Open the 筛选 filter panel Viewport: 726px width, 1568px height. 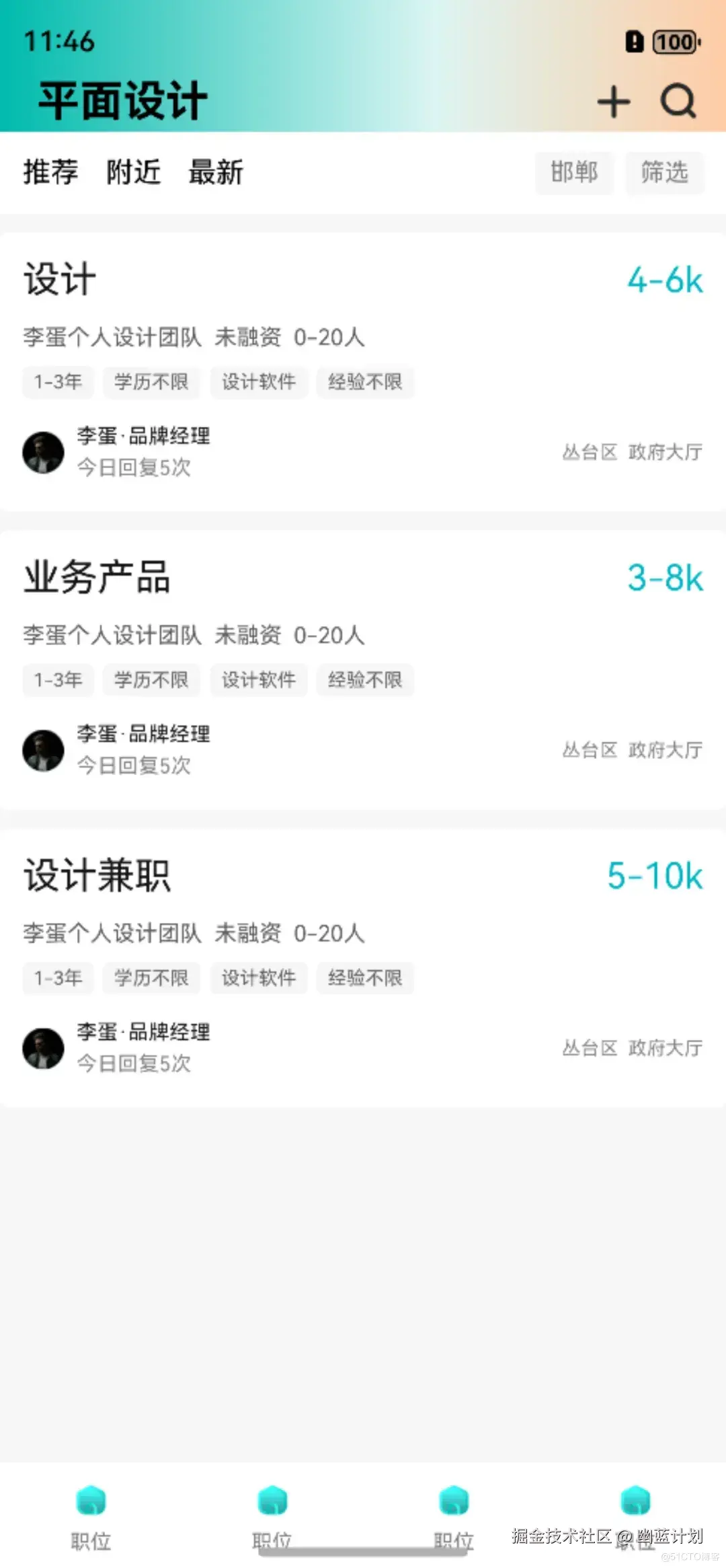(664, 173)
